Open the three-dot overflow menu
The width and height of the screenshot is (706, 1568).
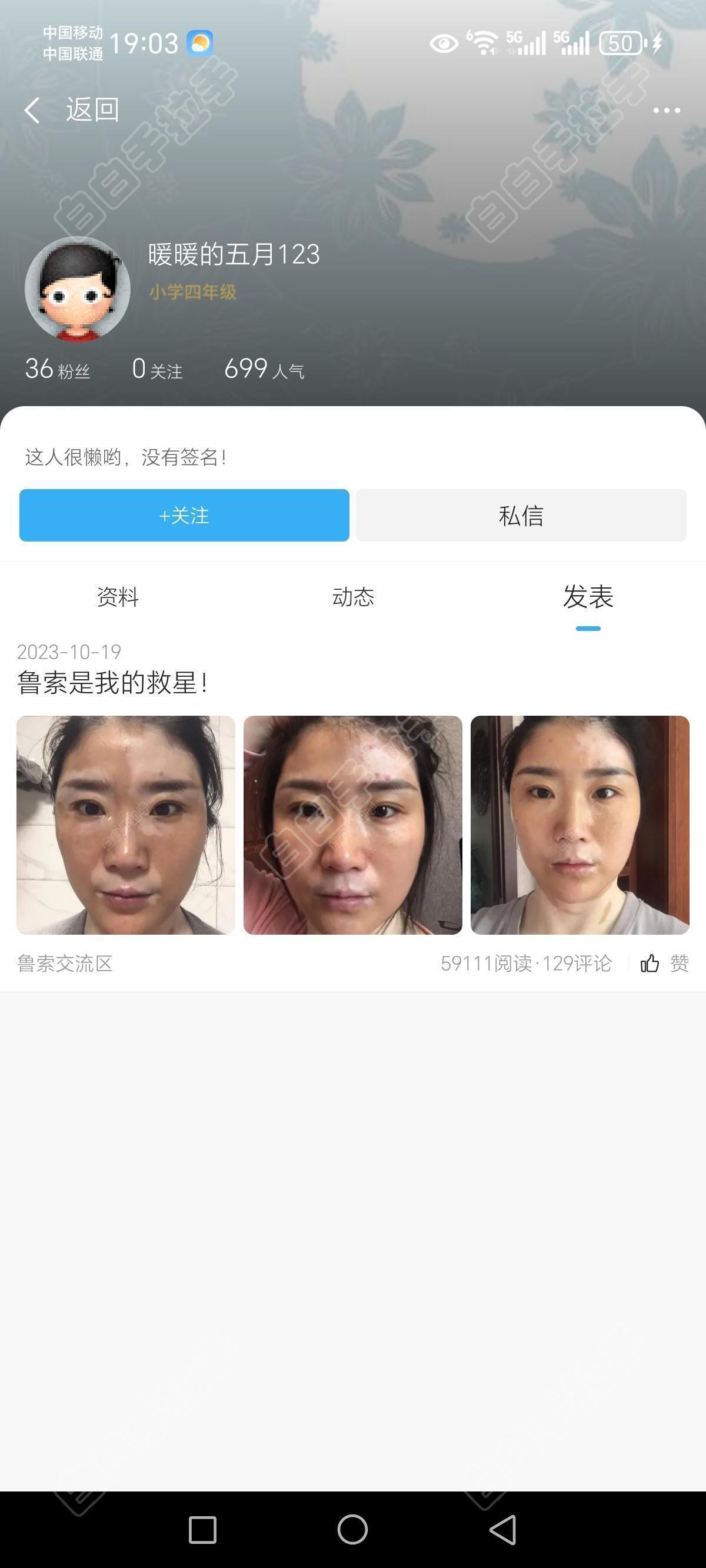click(x=666, y=110)
